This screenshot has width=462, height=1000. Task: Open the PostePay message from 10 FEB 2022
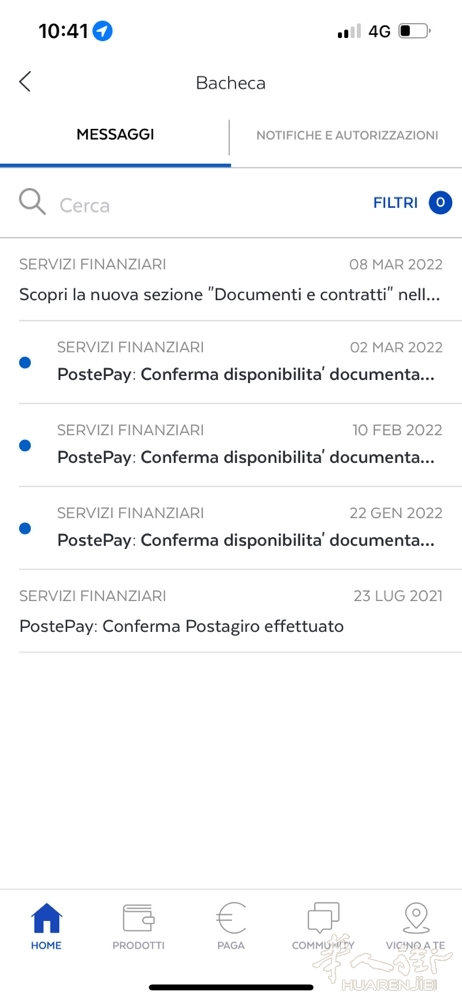click(x=231, y=445)
